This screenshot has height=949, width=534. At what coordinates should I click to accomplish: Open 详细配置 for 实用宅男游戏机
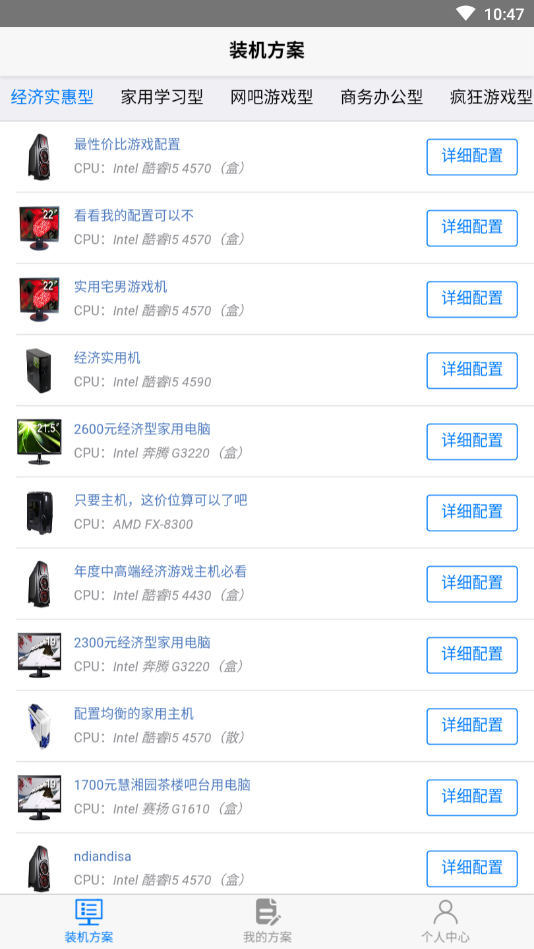(472, 299)
